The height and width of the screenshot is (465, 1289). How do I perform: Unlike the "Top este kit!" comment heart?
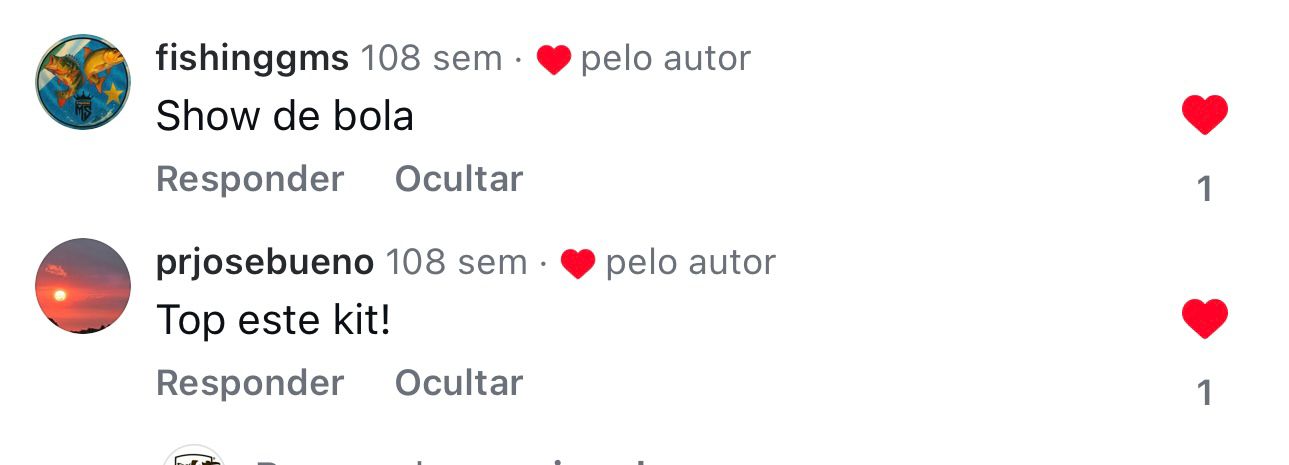1204,320
